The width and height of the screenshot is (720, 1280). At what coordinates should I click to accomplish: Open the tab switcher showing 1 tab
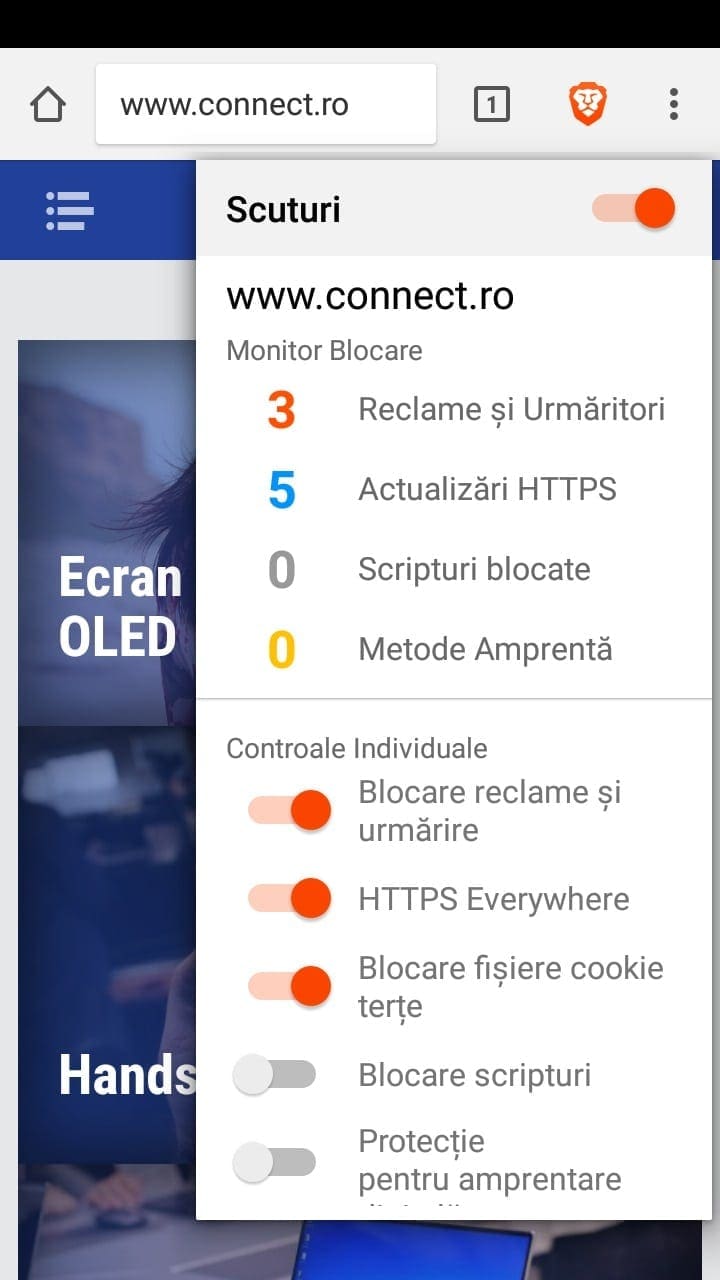point(491,104)
